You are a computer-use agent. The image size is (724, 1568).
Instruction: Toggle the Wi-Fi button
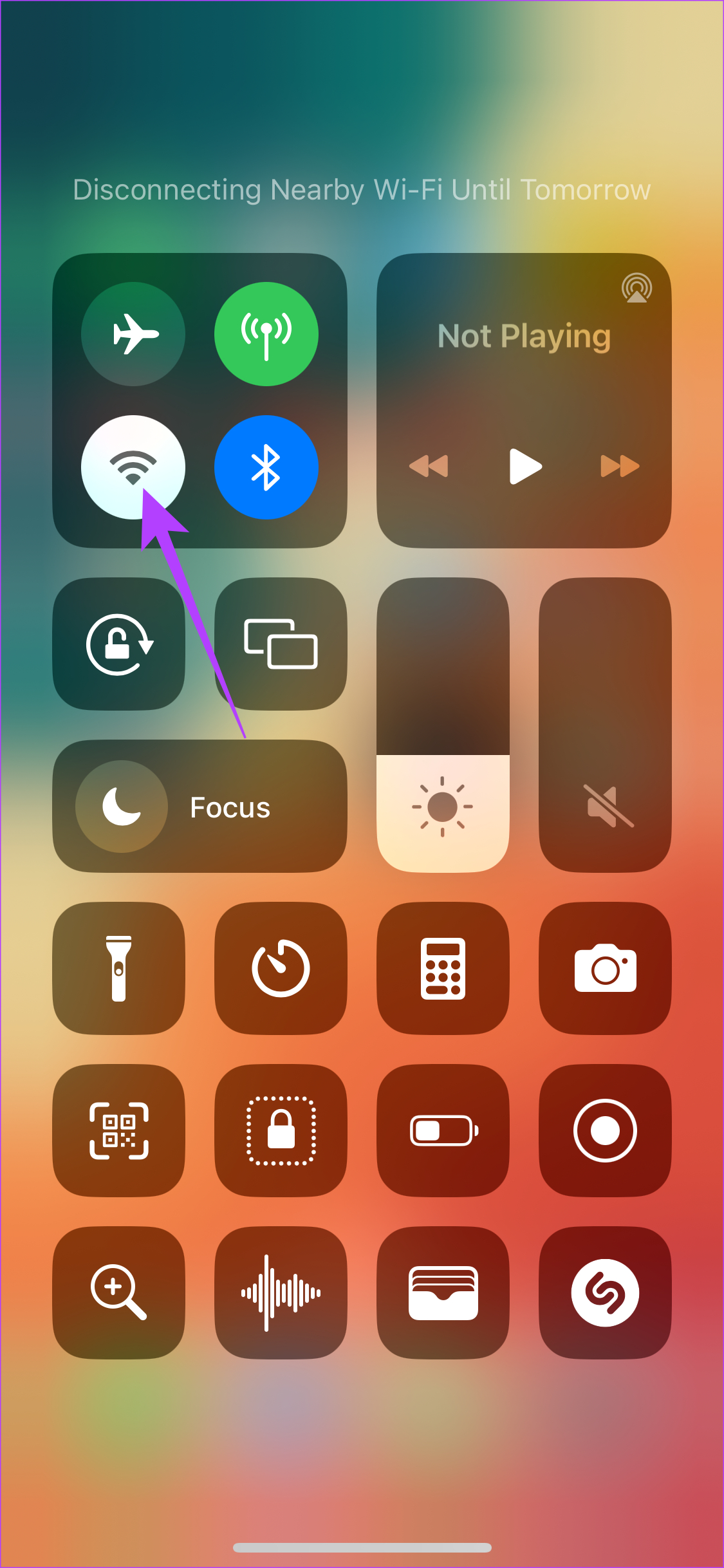133,467
